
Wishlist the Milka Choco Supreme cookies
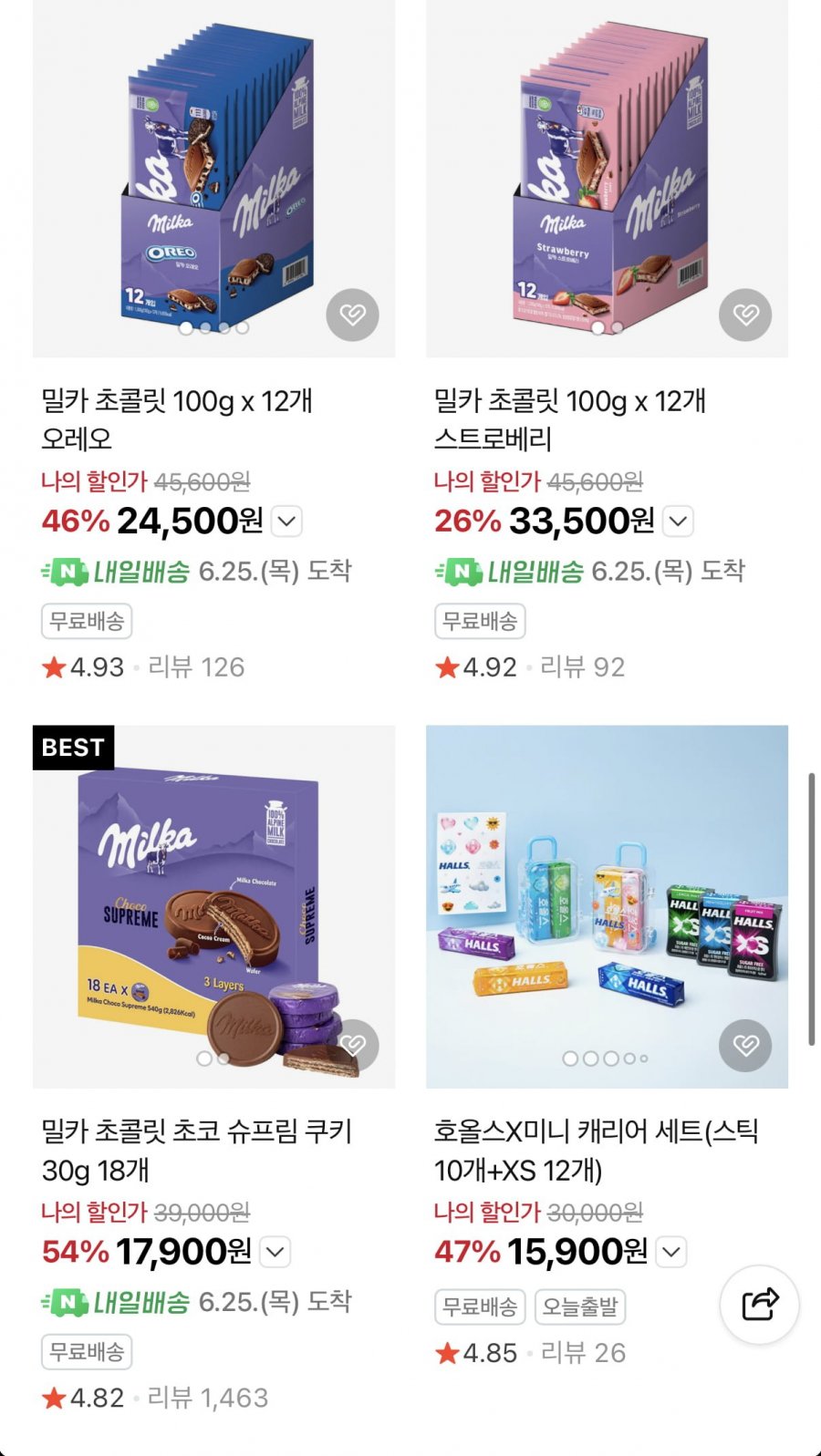(x=352, y=1045)
